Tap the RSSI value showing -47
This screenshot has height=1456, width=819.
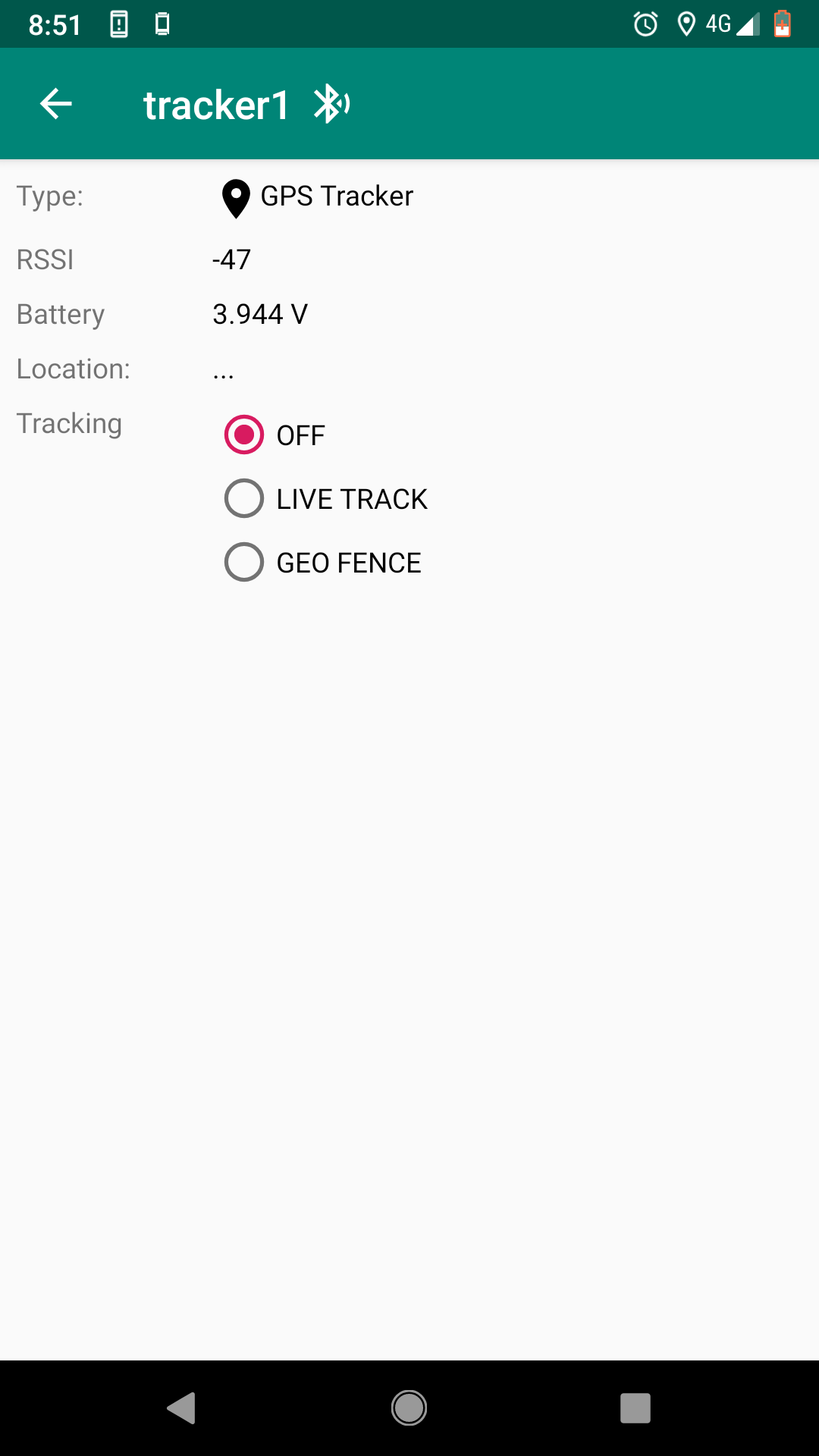point(230,259)
